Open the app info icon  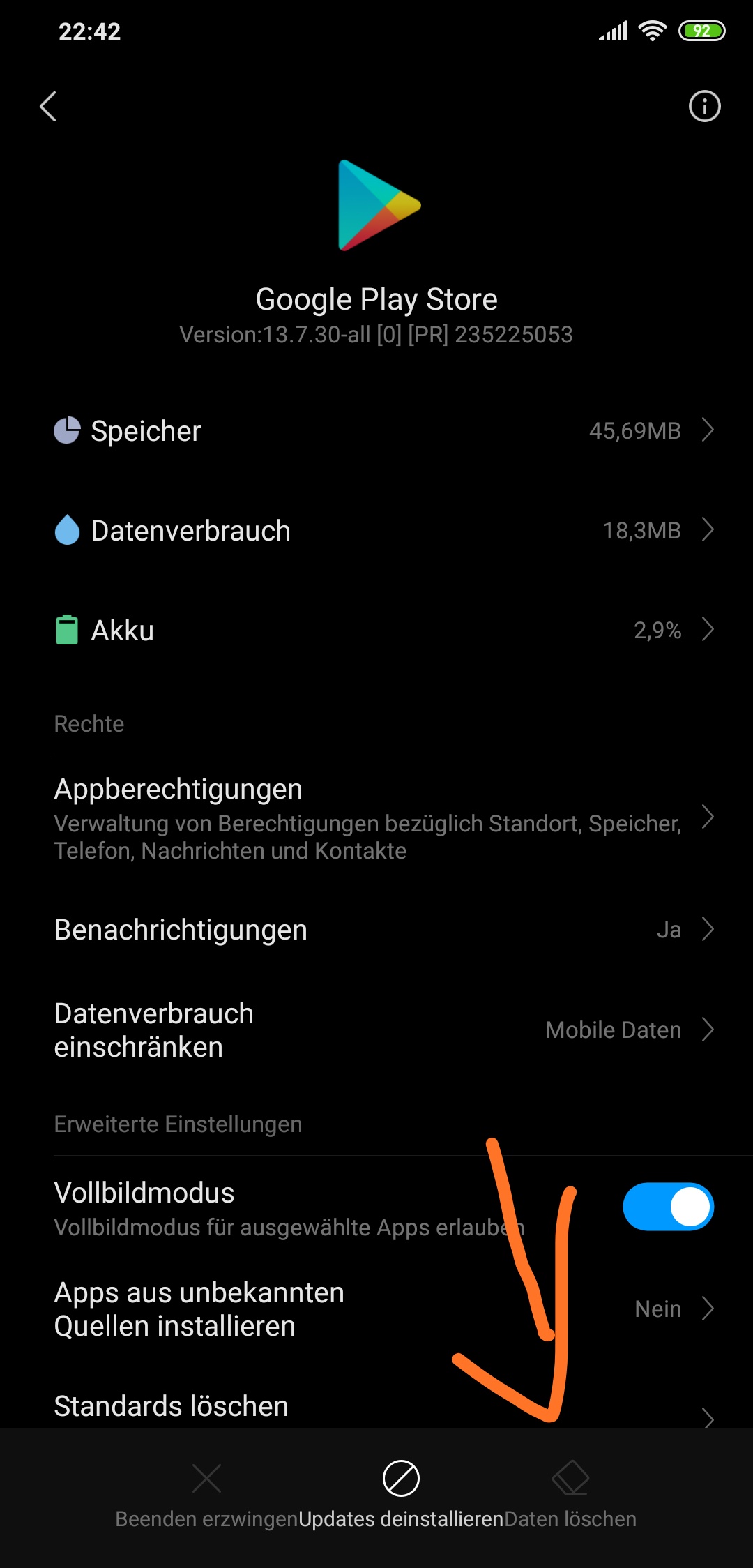point(704,107)
